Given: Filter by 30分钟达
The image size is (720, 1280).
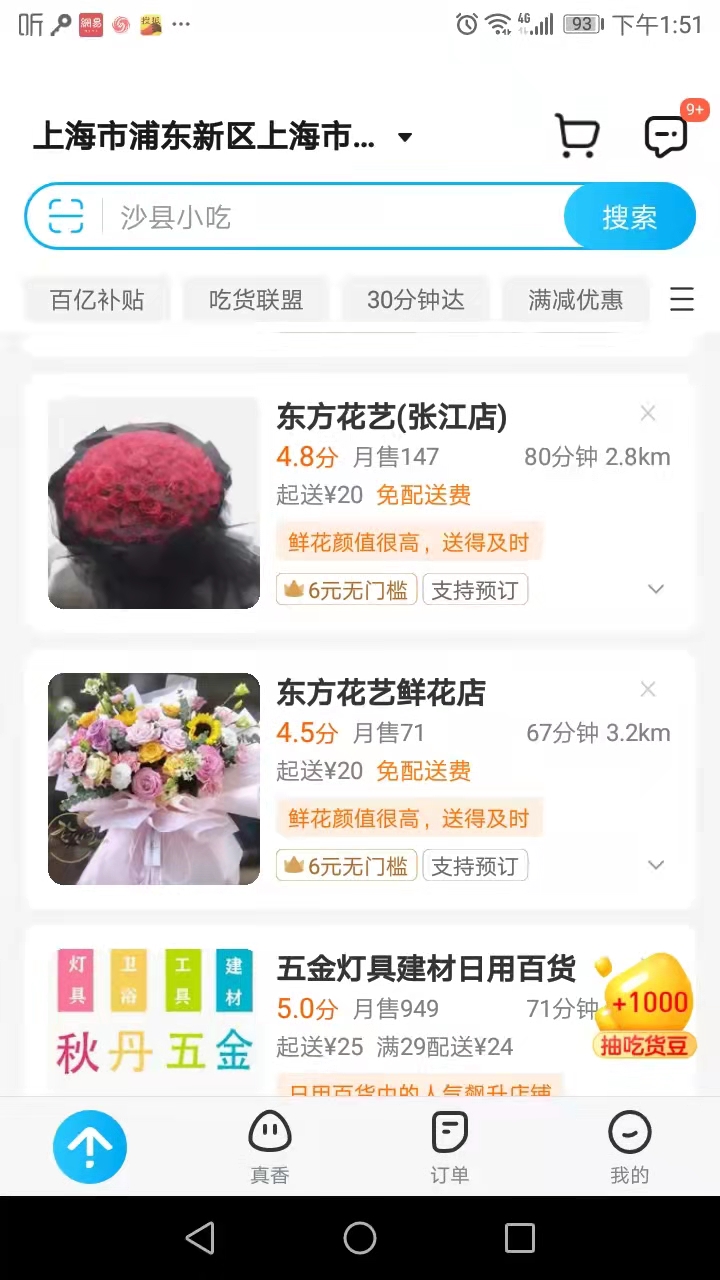Looking at the screenshot, I should [415, 299].
